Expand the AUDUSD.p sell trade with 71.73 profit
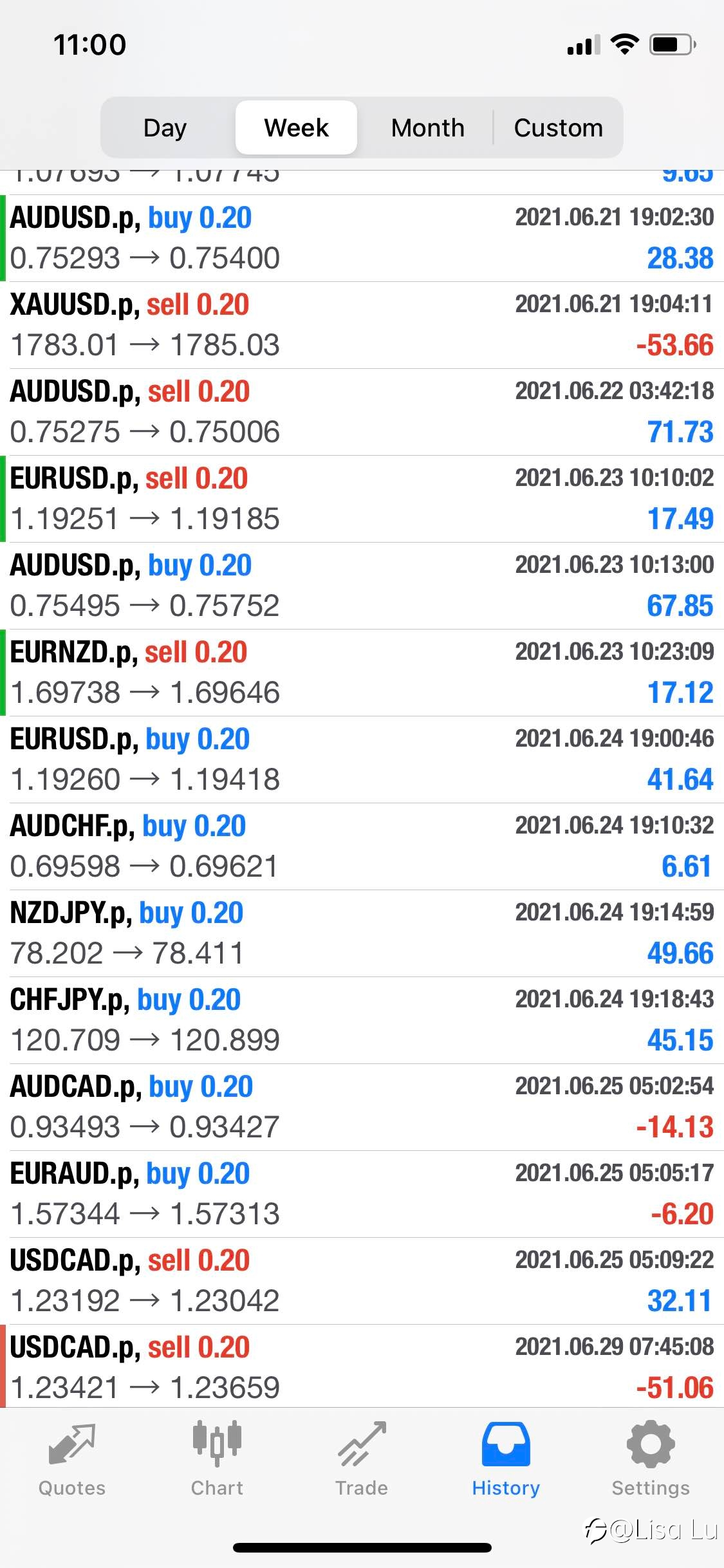The image size is (724, 1568). 362,412
